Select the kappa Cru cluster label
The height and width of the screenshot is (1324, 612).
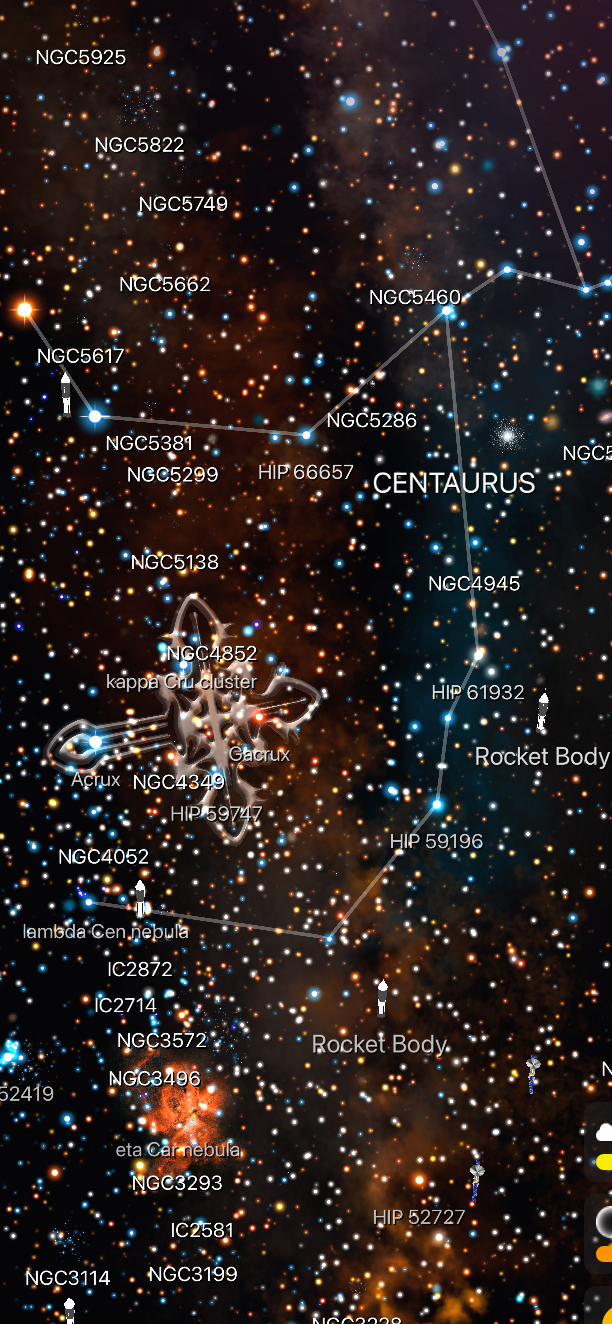point(181,682)
